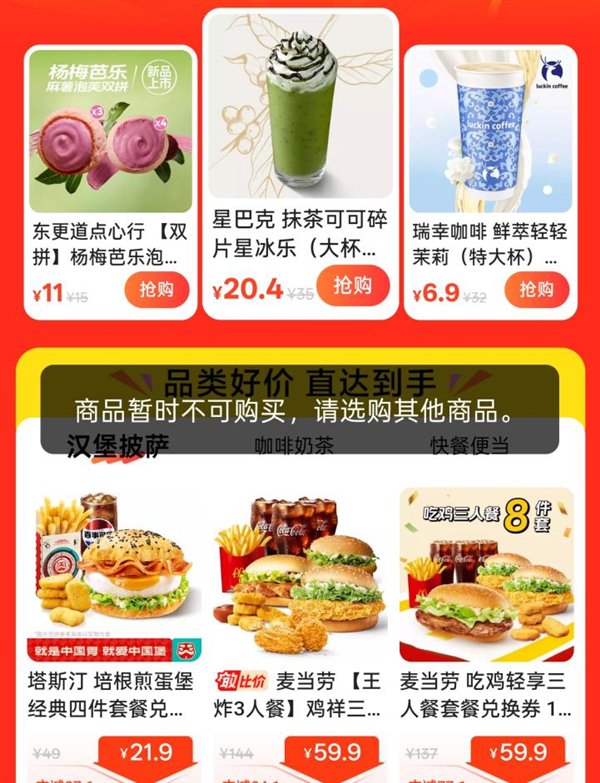Tap 抢购 for 东更道点心行 杨梅芭乐
The image size is (600, 783).
[158, 290]
